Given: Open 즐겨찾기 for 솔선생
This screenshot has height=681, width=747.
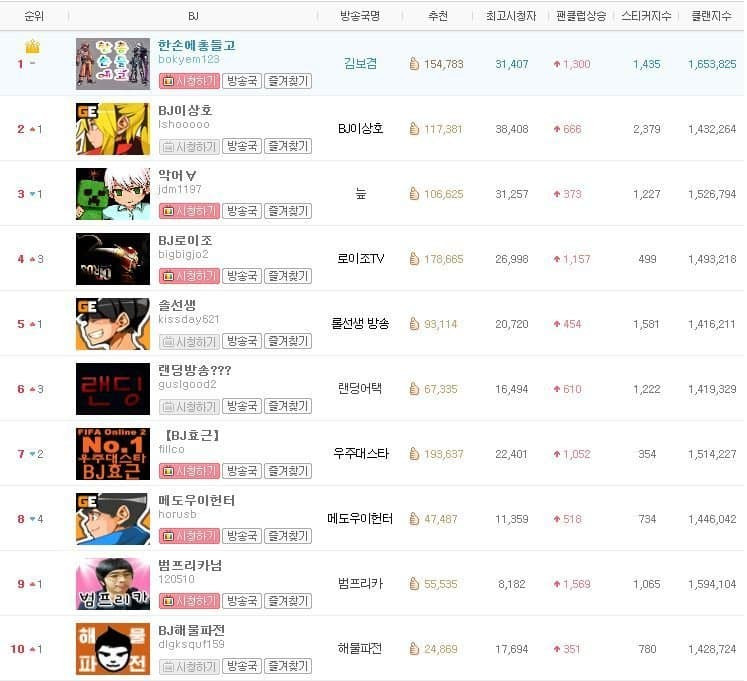Looking at the screenshot, I should click(x=288, y=341).
